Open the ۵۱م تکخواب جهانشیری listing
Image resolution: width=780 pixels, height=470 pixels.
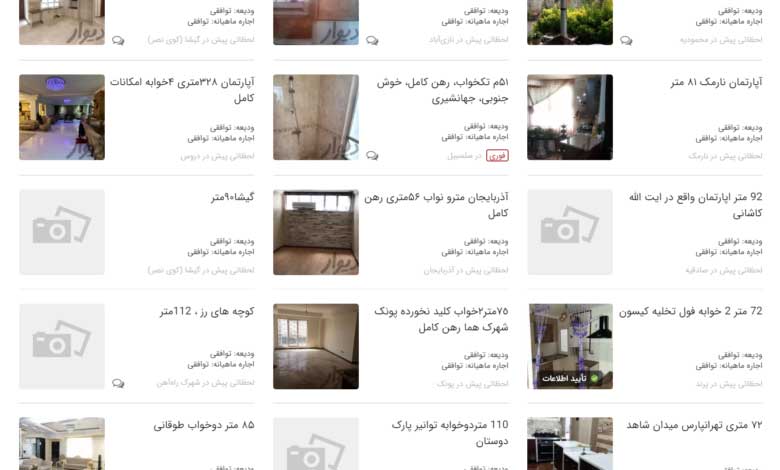(442, 90)
